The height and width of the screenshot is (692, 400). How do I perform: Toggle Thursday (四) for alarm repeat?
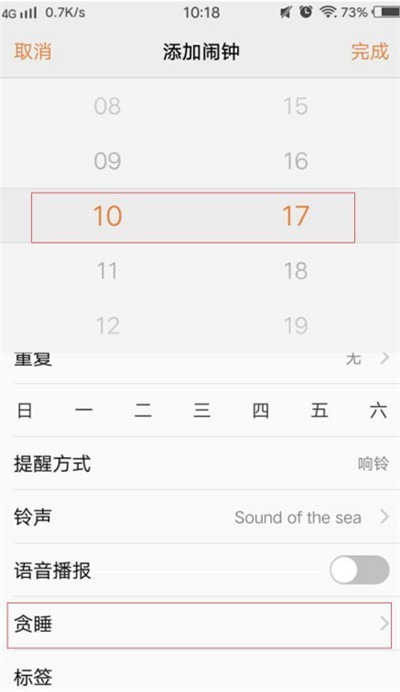click(x=260, y=410)
